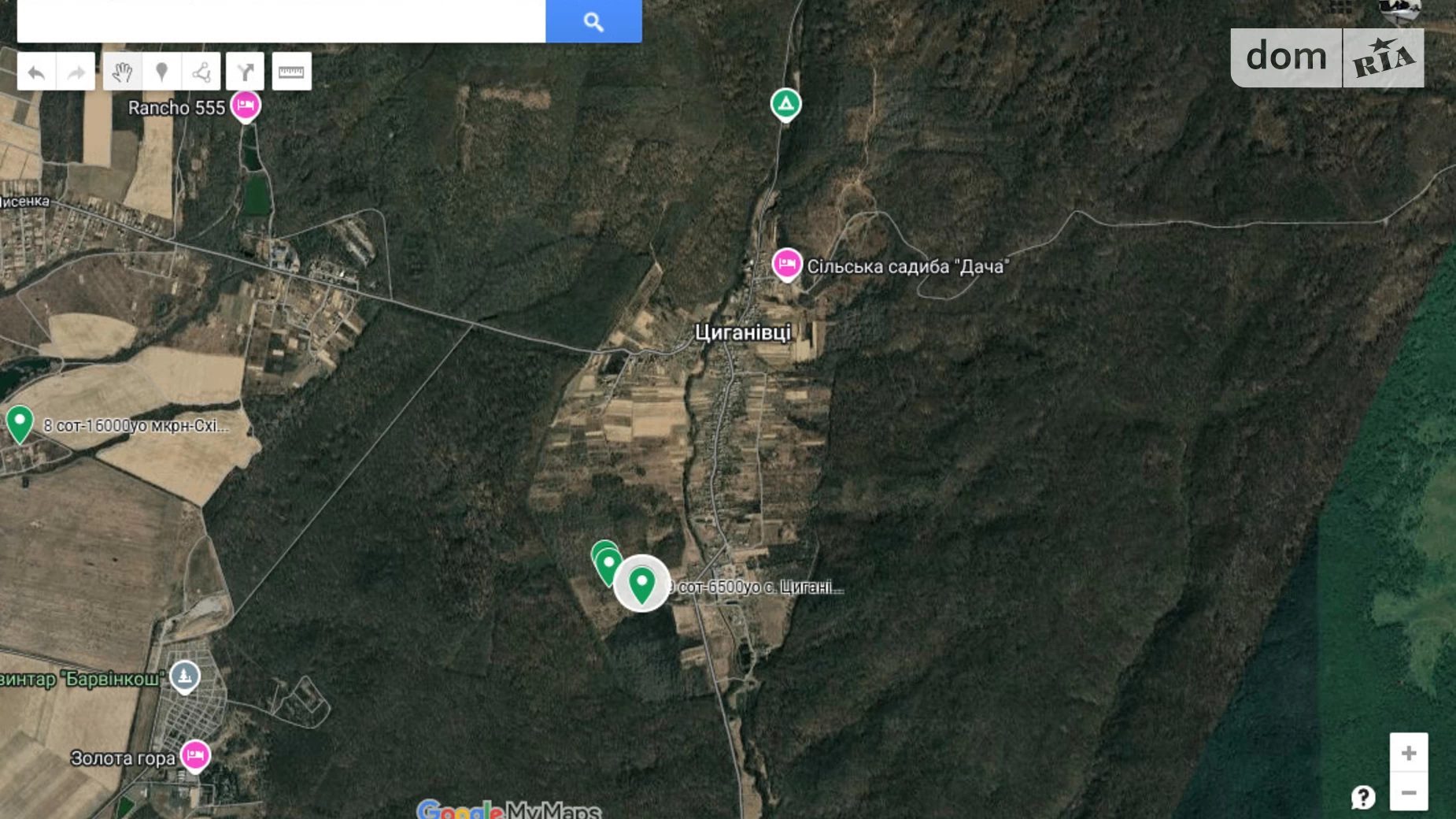Zoom out with the minus button
This screenshot has height=819, width=1456.
pyautogui.click(x=1408, y=793)
